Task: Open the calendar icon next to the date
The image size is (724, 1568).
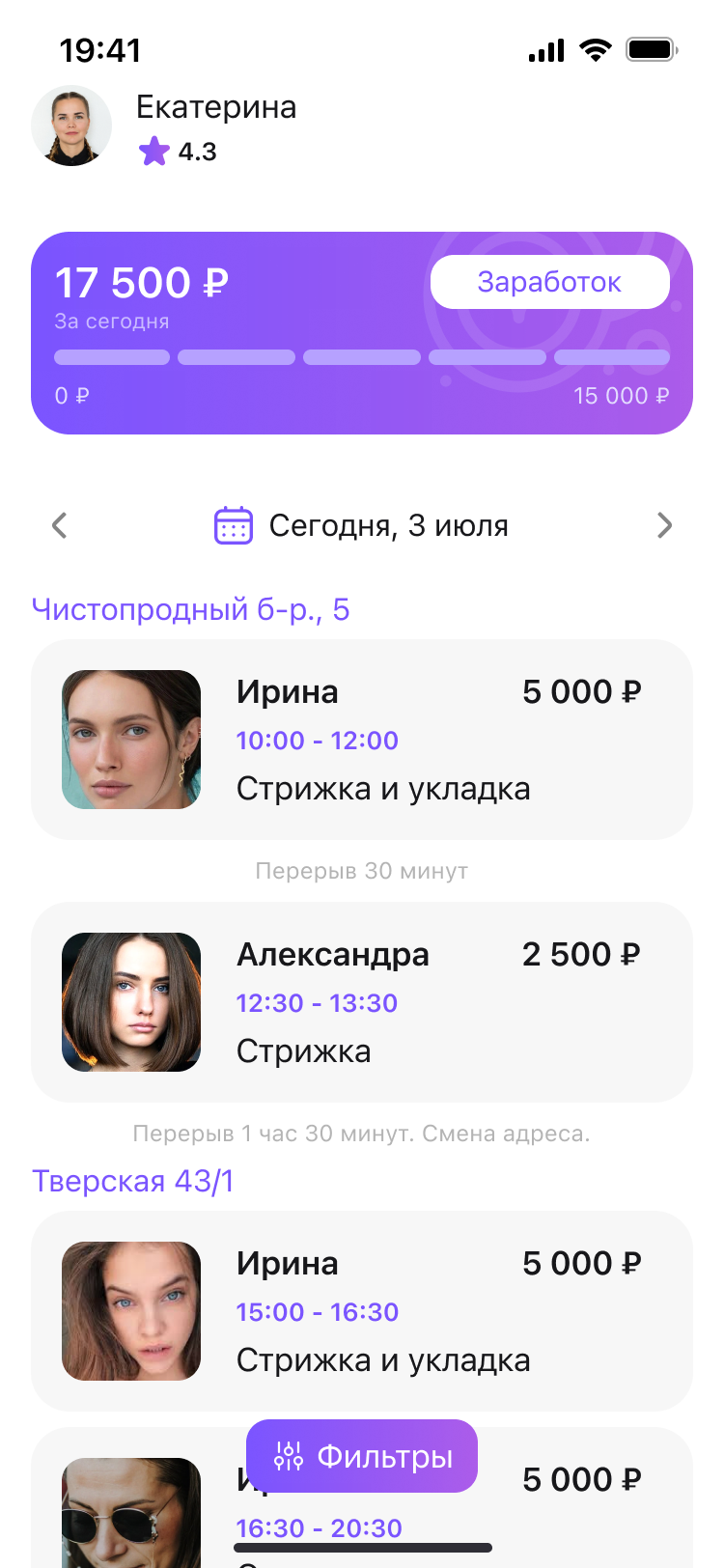Action: point(233,525)
